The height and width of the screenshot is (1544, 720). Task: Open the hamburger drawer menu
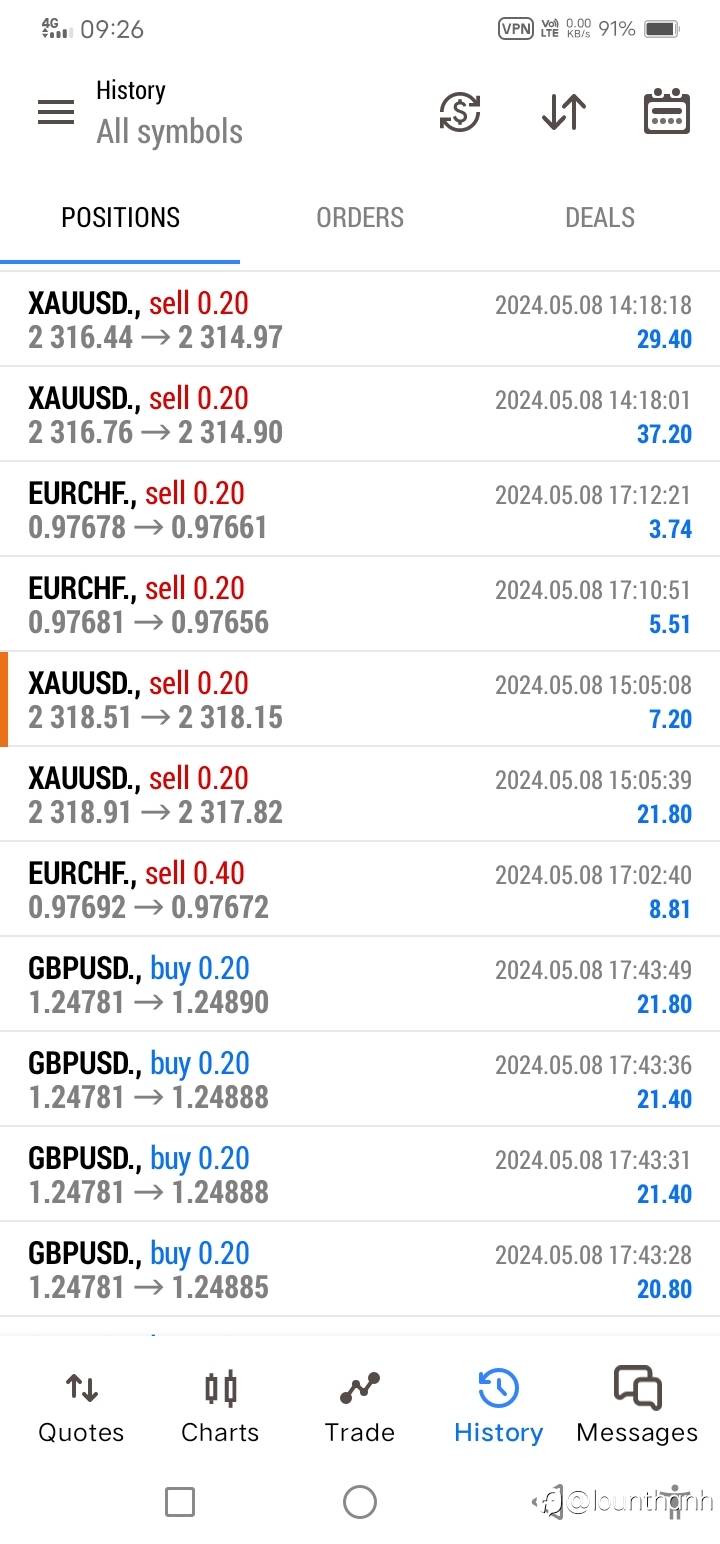pos(56,112)
